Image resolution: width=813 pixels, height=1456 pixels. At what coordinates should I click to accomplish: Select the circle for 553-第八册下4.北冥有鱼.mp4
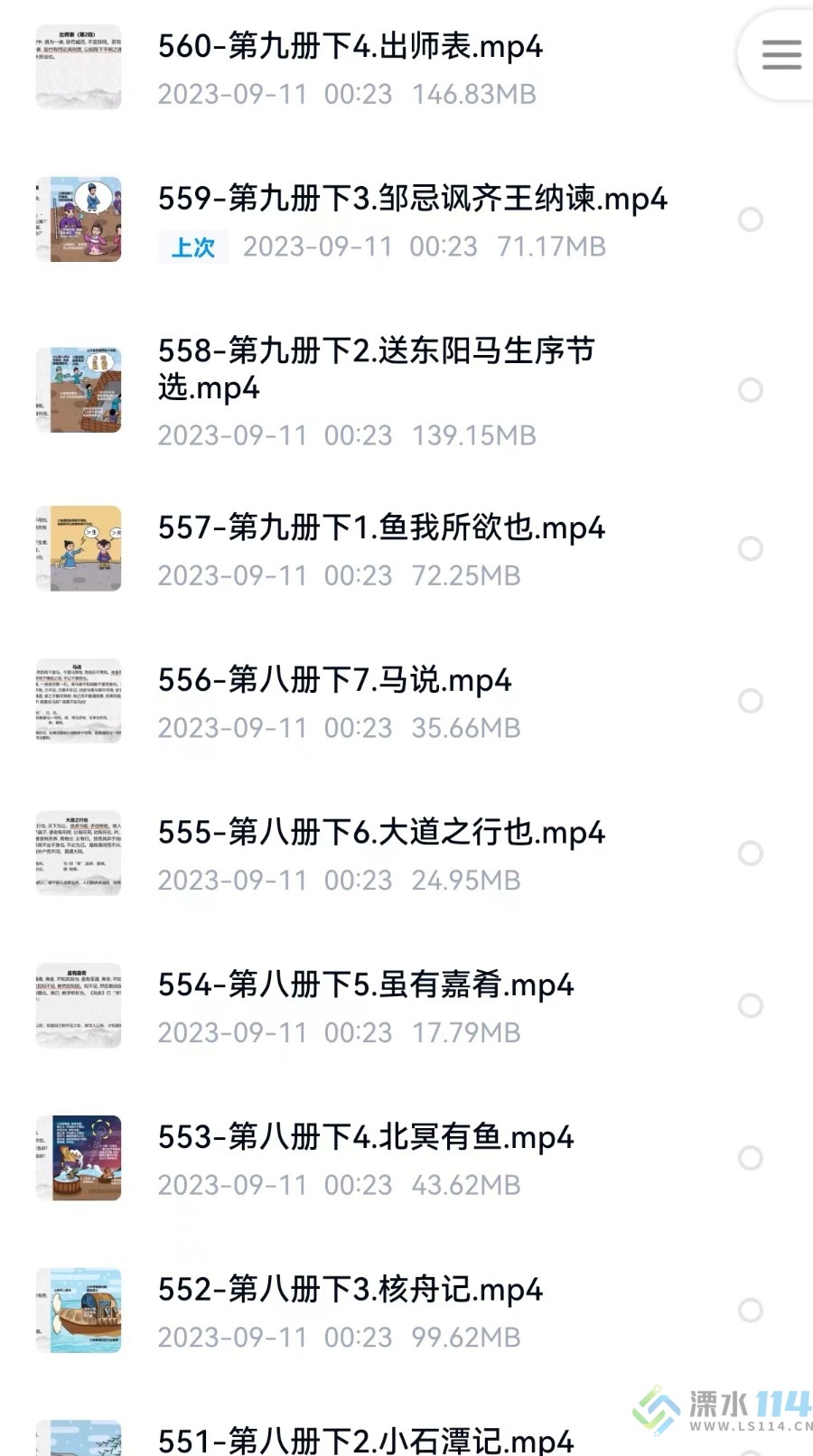tap(751, 1158)
